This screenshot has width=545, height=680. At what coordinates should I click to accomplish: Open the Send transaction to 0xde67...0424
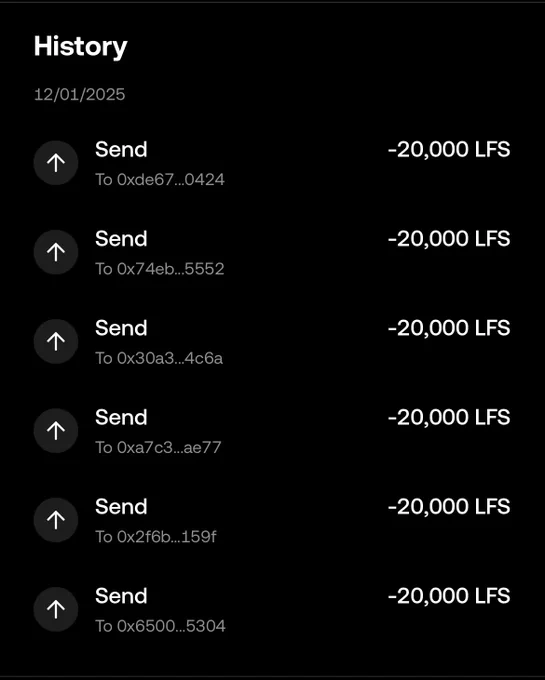click(272, 163)
